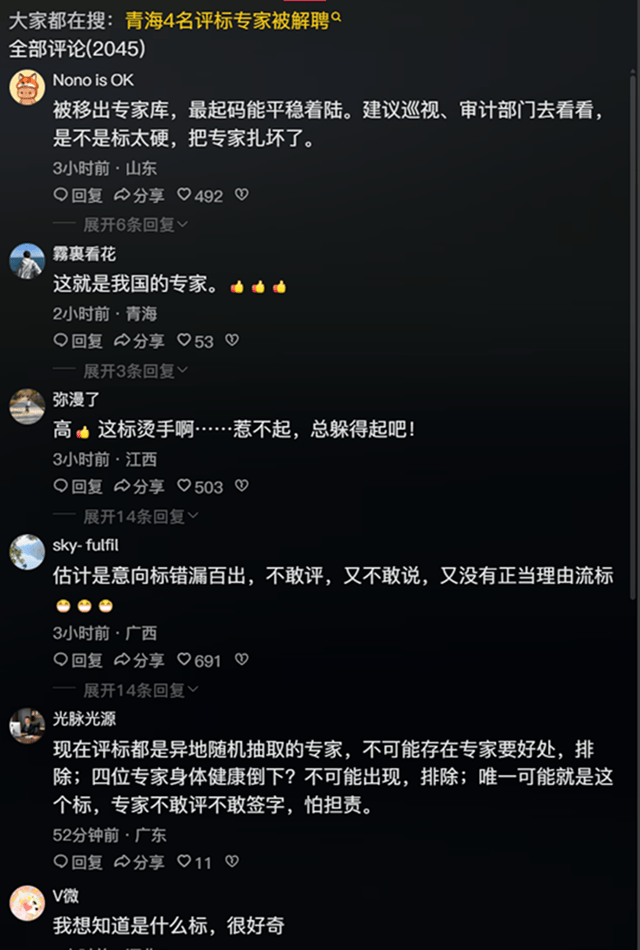The image size is (640, 950).
Task: Dislike 光脉光源's comment
Action: tap(232, 862)
